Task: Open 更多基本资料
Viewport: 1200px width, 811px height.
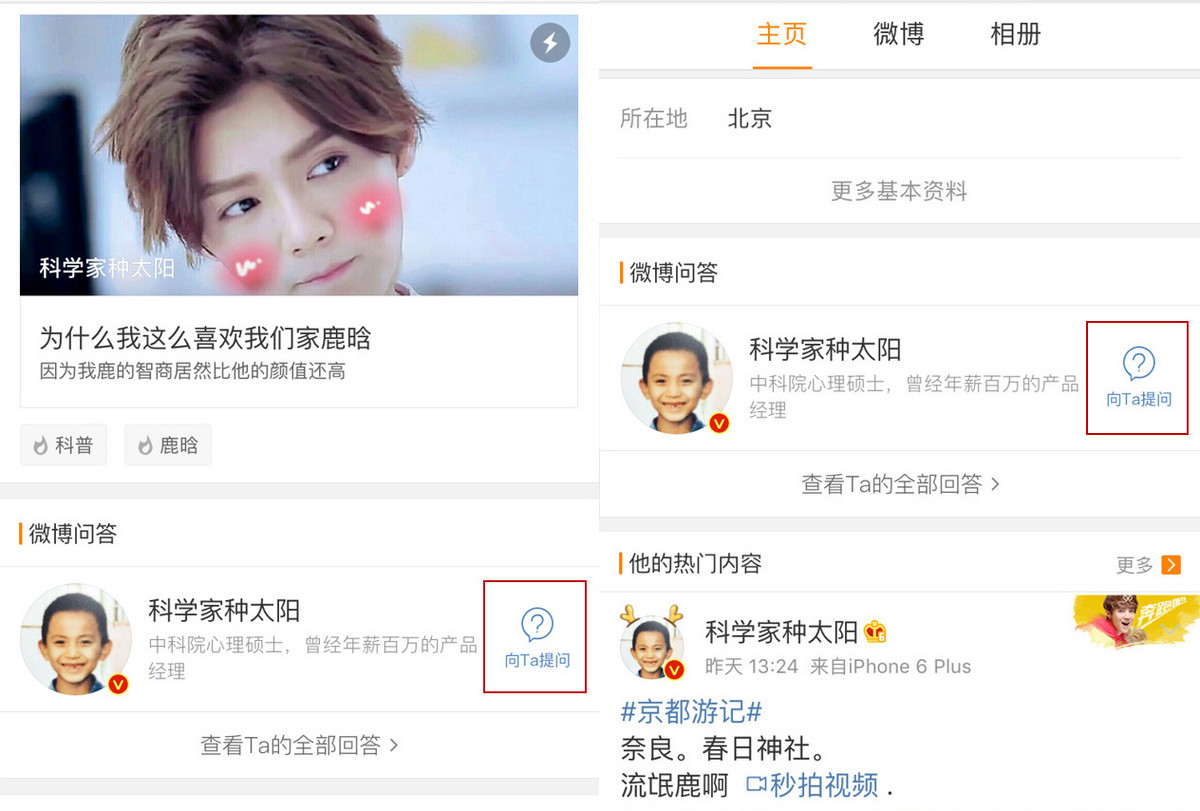Action: 898,191
